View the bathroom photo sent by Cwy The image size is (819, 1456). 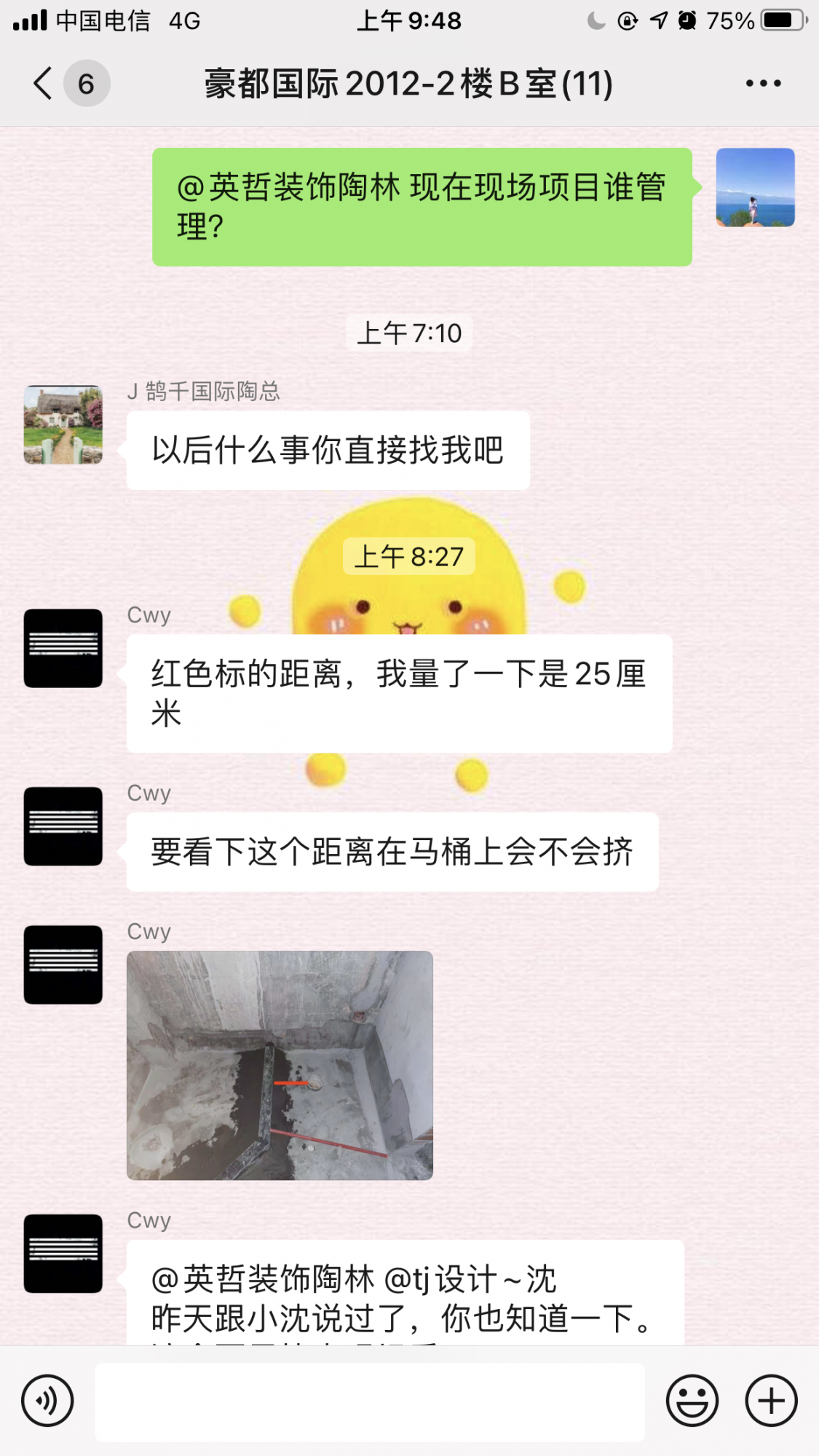[x=280, y=1065]
